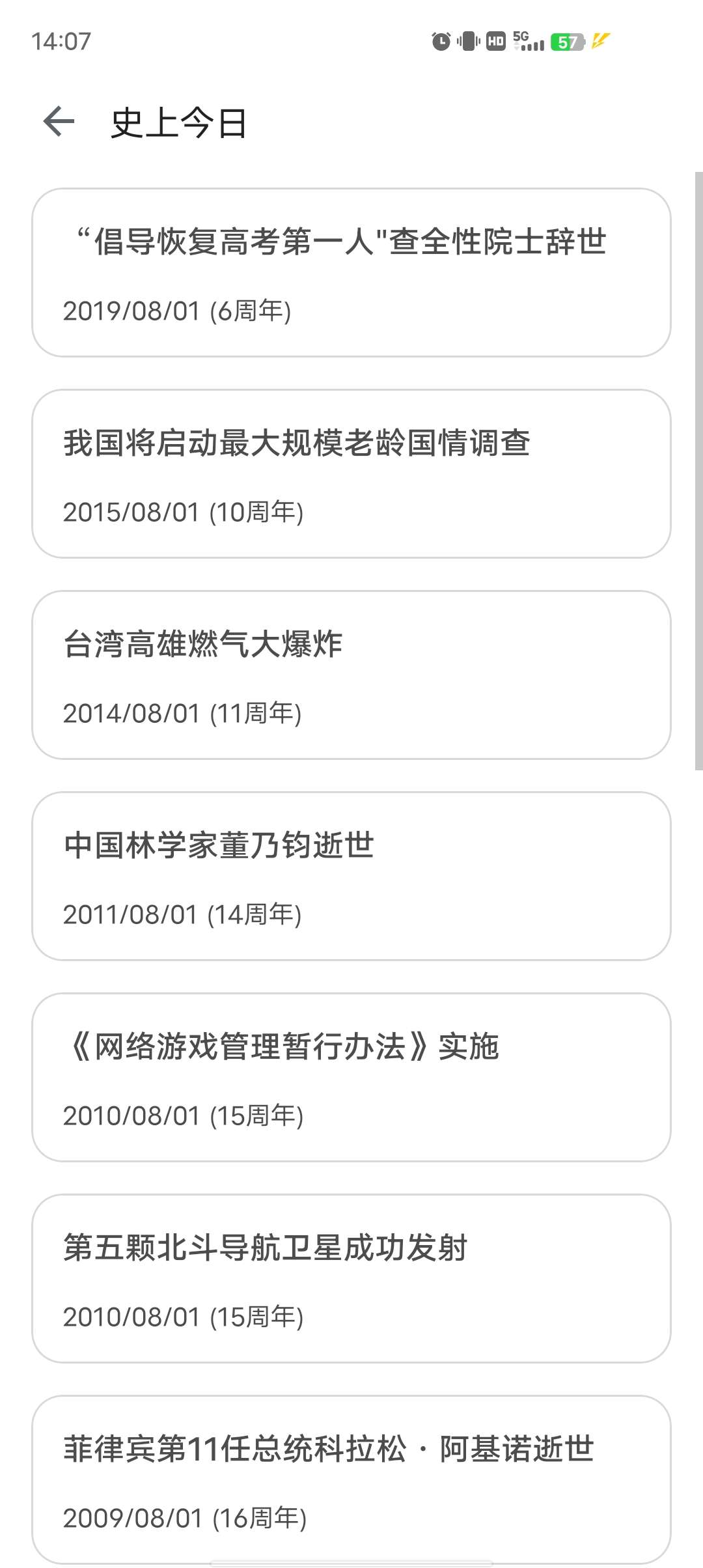
Task: Open 我国将启动最大规模老龄国情调查 card
Action: [x=351, y=474]
